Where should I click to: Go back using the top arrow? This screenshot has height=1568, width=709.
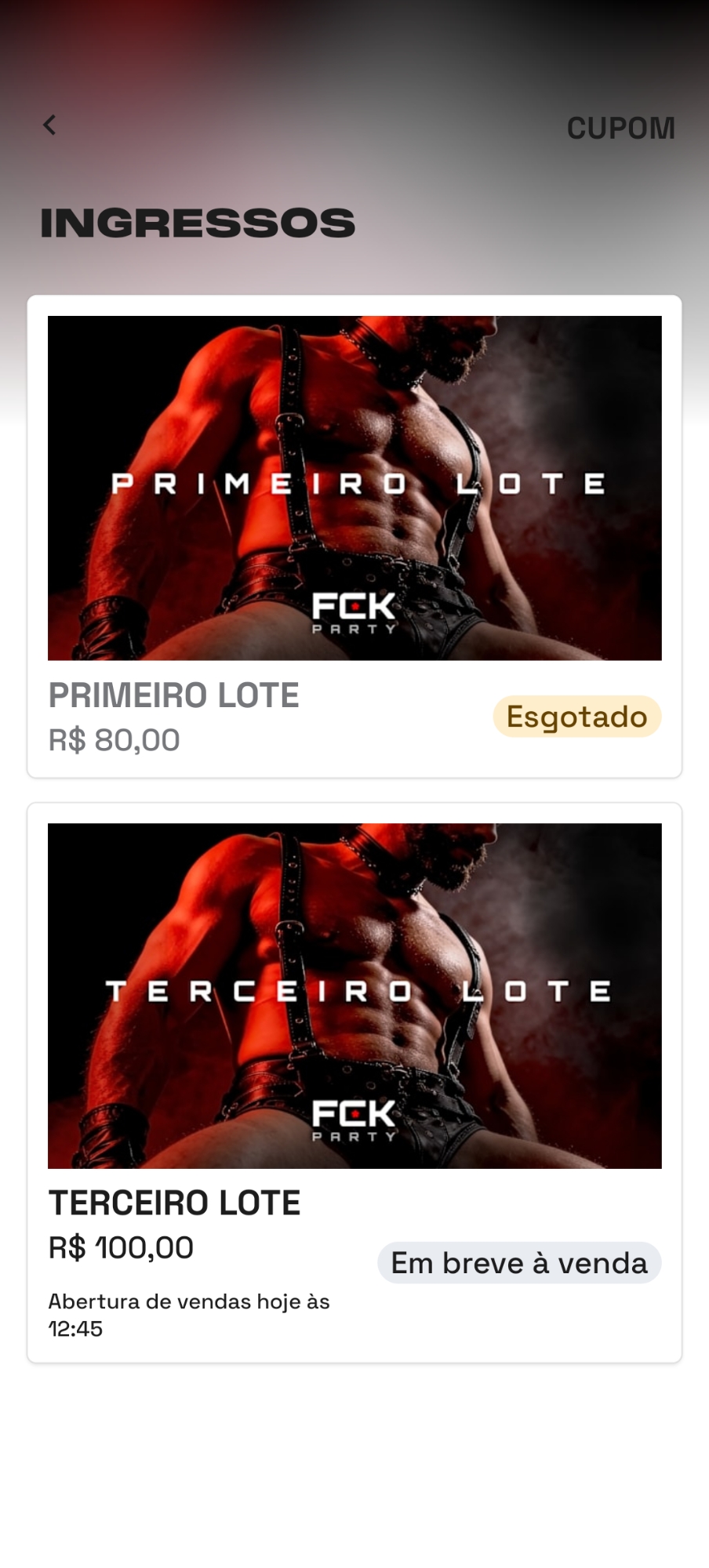(x=49, y=125)
